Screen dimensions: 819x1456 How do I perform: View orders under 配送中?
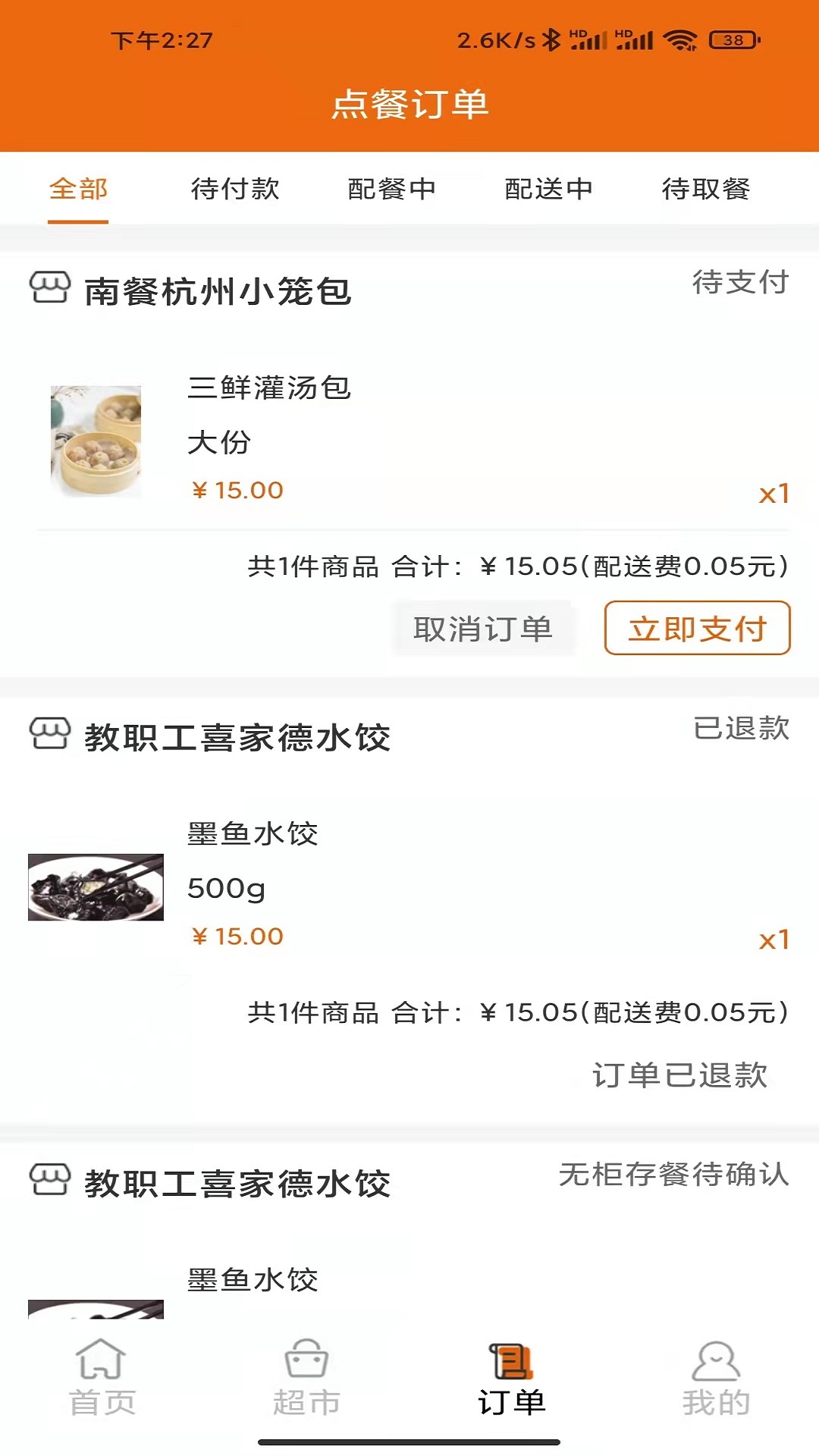point(548,189)
